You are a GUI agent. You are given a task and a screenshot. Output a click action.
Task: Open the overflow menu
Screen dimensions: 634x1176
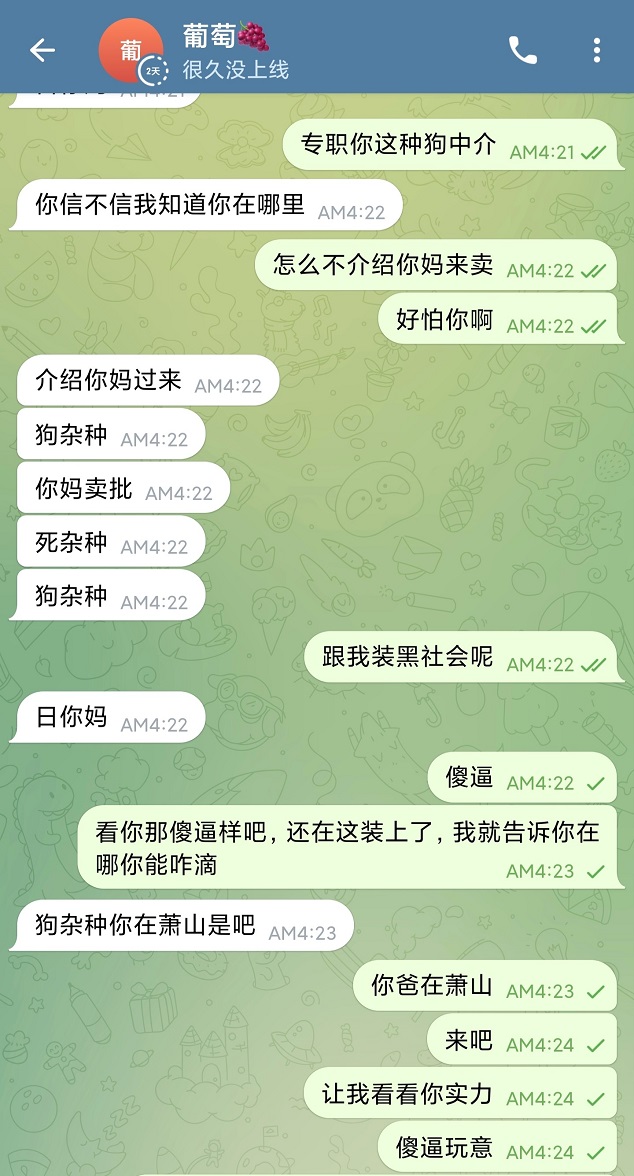(x=596, y=50)
